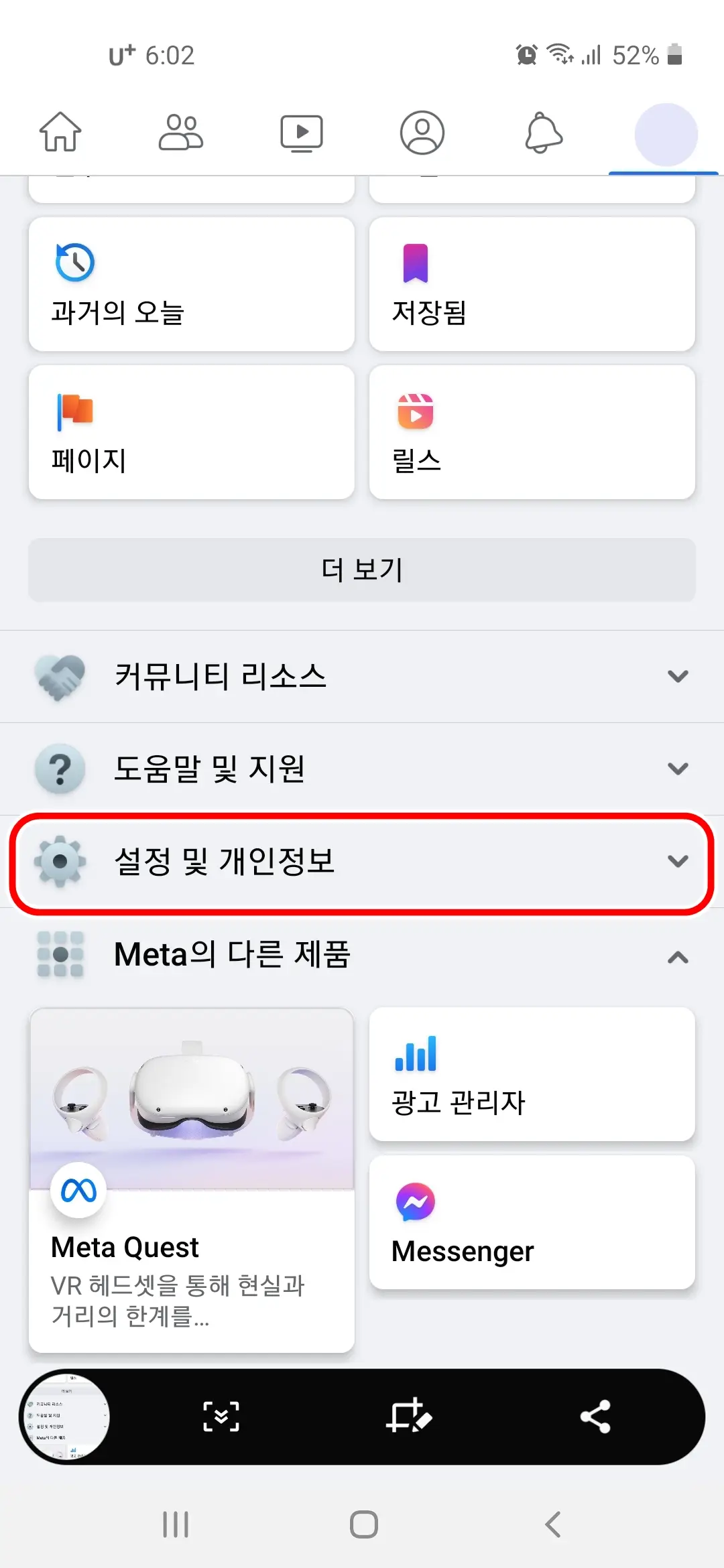Open the 페이지 (Pages) flag shortcut

tap(192, 431)
